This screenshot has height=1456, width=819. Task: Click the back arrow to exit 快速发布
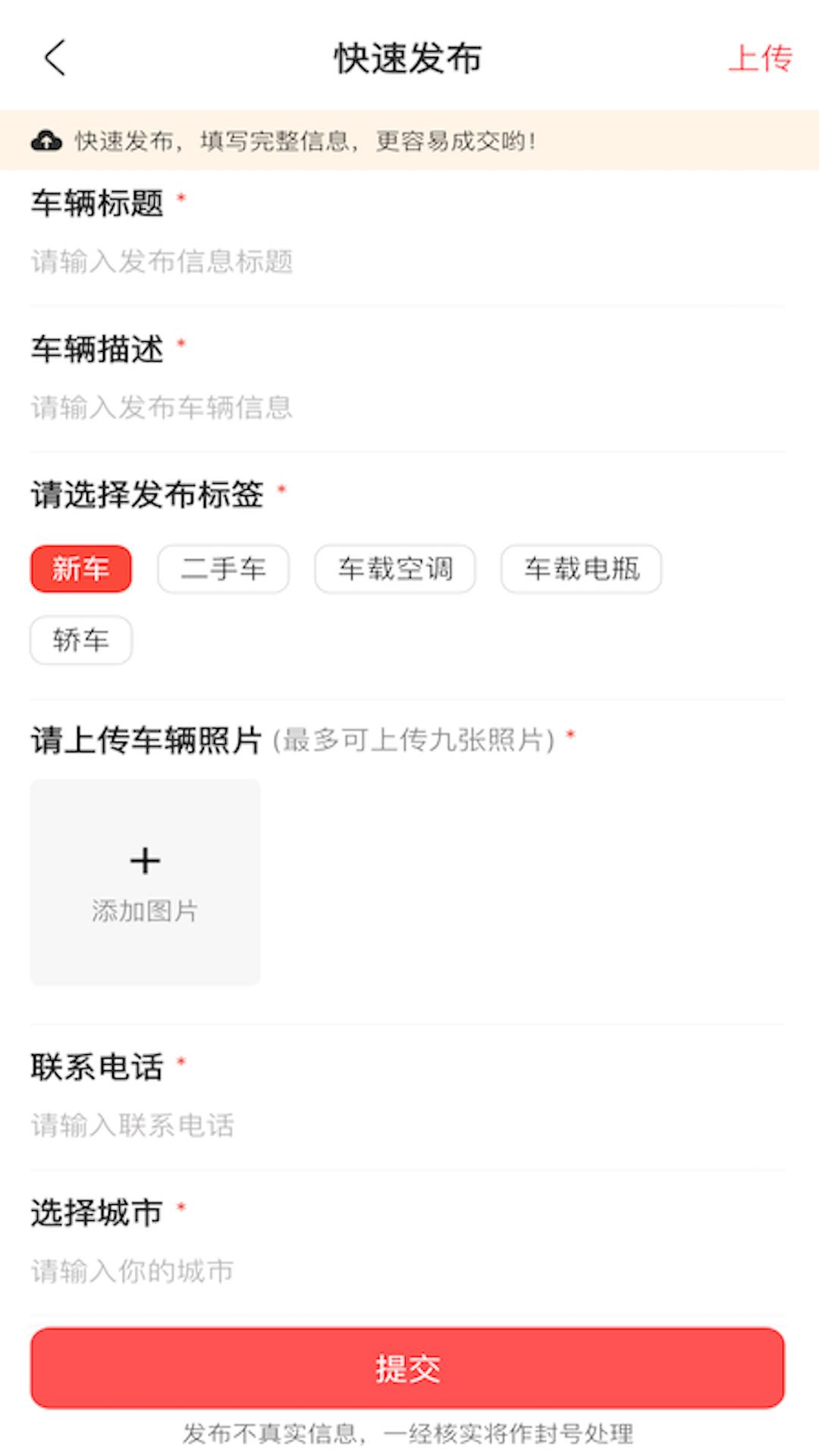53,59
